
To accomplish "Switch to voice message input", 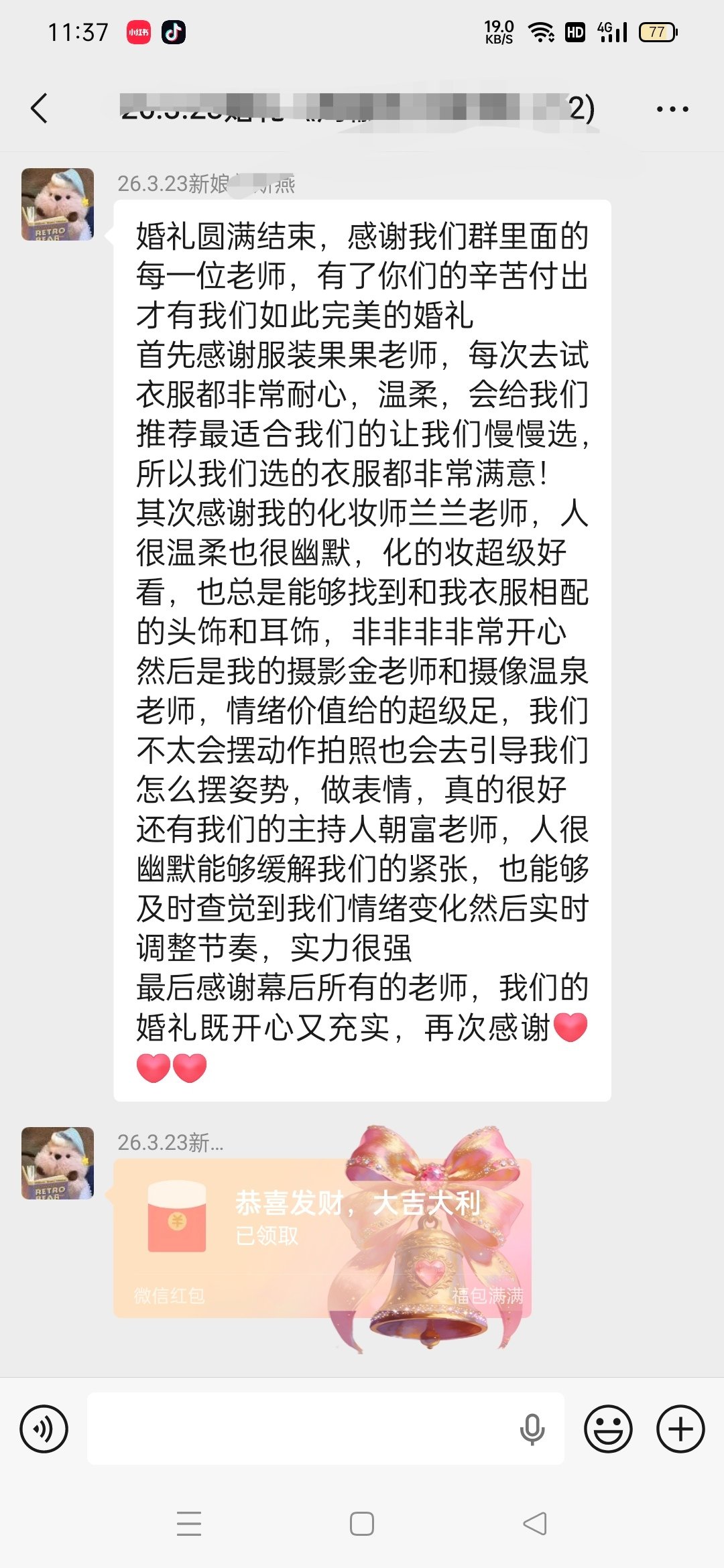I will coord(44,1429).
